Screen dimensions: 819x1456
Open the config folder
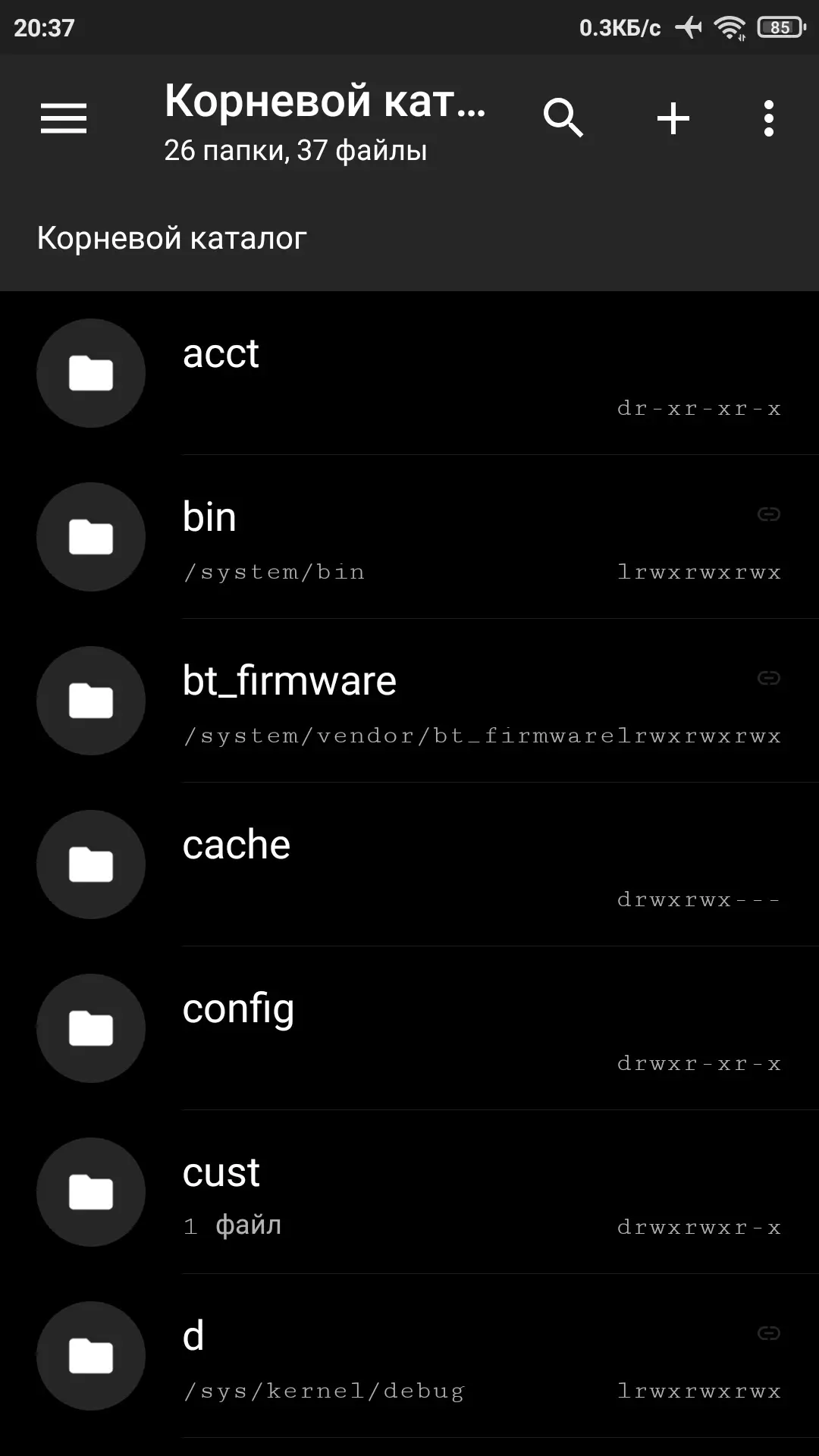(409, 1028)
